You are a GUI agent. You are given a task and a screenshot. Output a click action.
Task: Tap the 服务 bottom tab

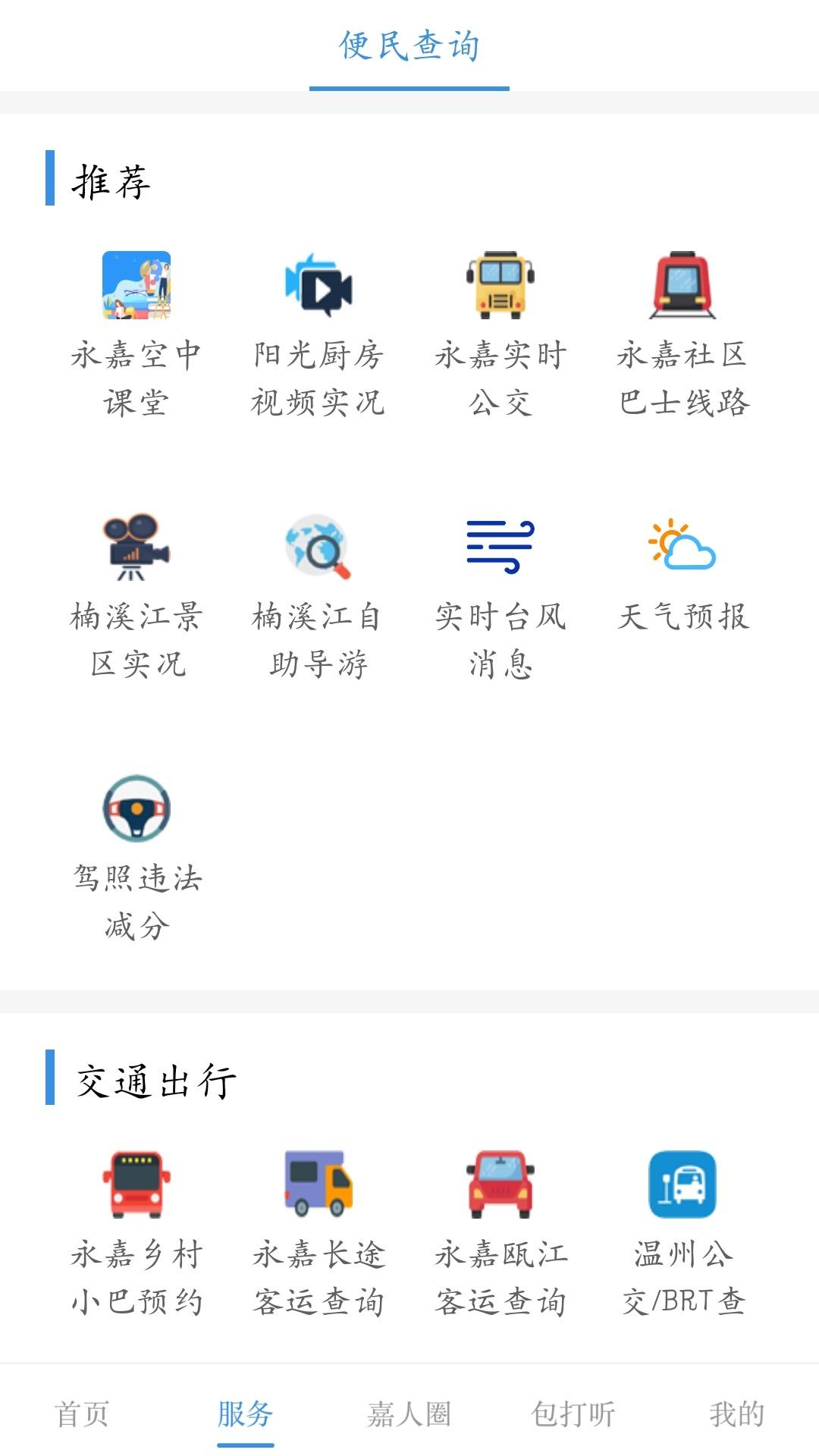click(245, 1414)
